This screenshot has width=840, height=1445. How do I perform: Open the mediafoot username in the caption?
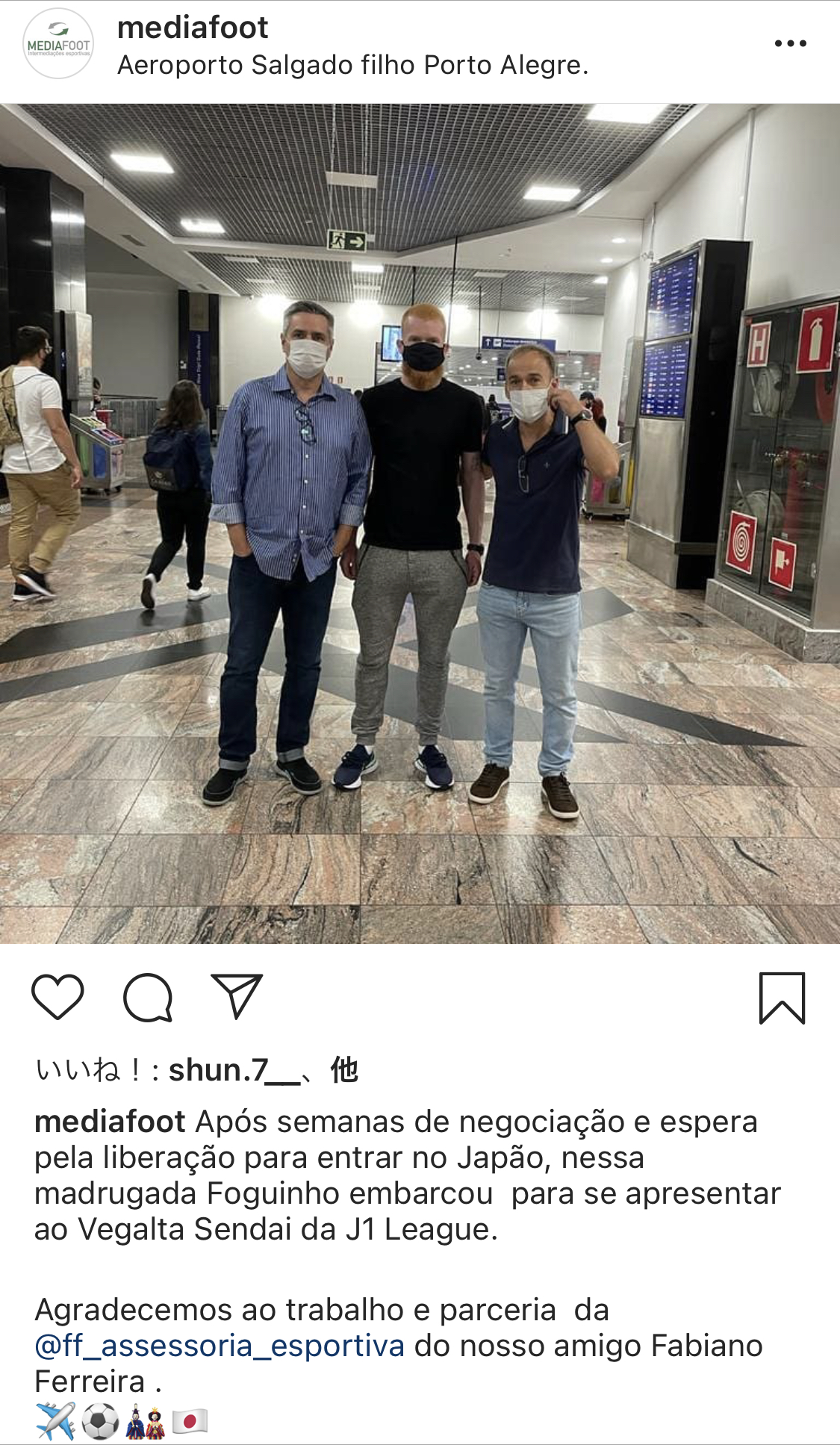[x=110, y=1122]
